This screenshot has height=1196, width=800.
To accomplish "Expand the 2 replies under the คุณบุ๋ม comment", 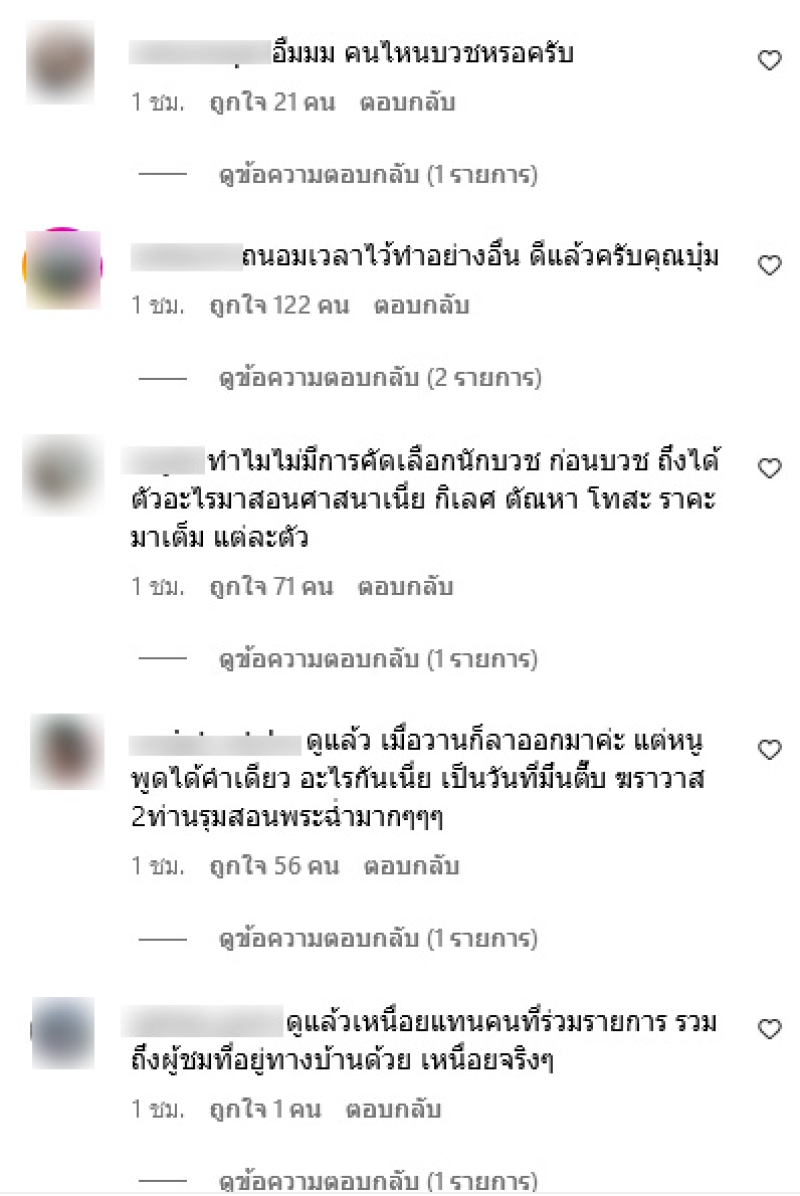I will 380,378.
